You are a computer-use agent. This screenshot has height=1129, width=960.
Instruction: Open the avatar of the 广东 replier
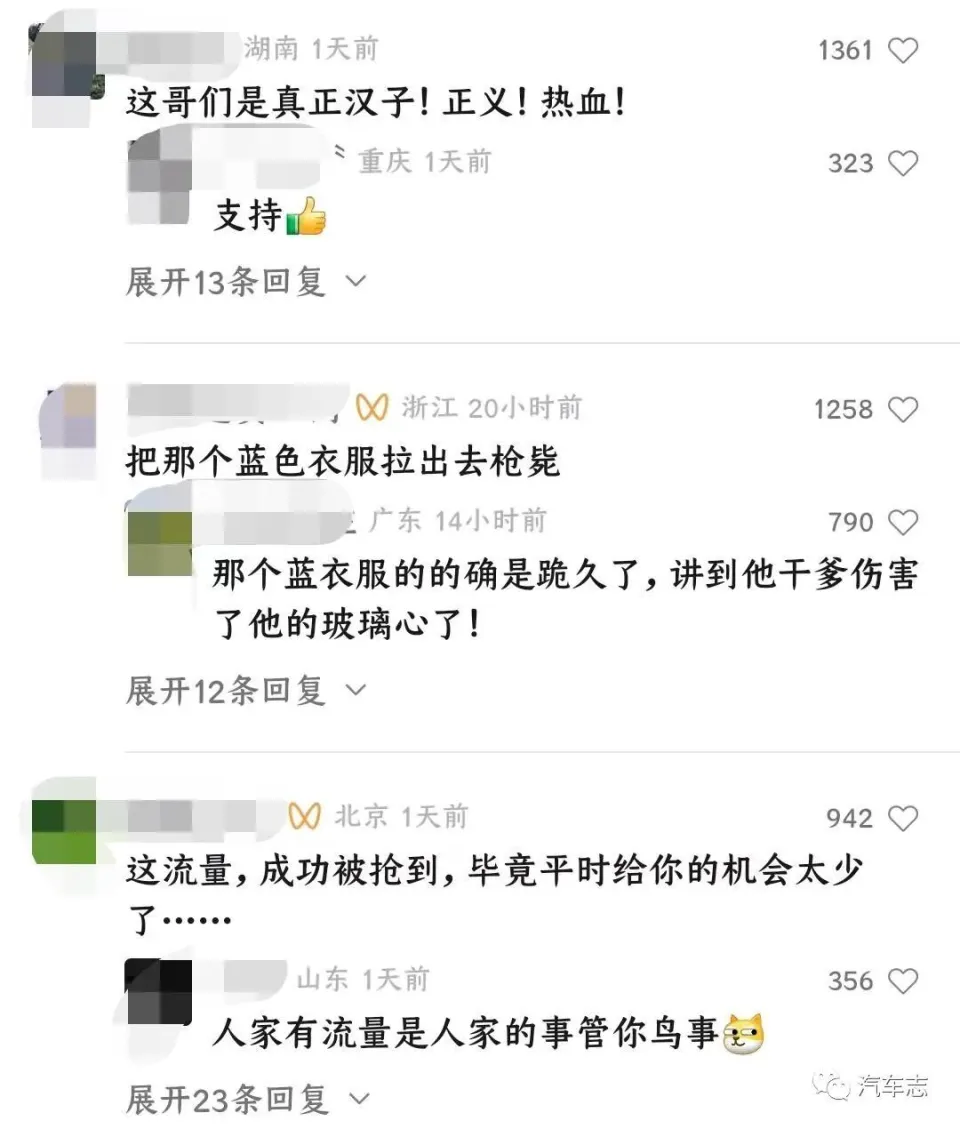coord(160,542)
